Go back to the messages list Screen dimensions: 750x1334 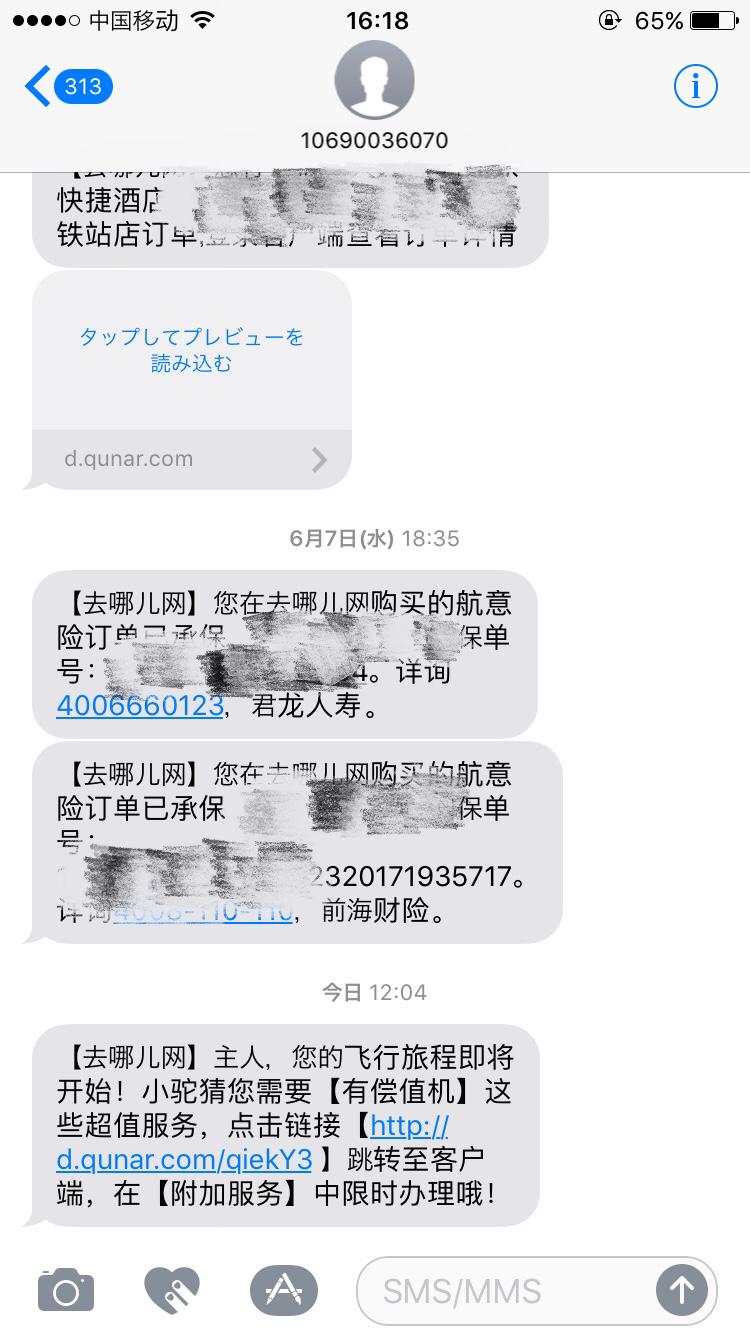click(66, 87)
